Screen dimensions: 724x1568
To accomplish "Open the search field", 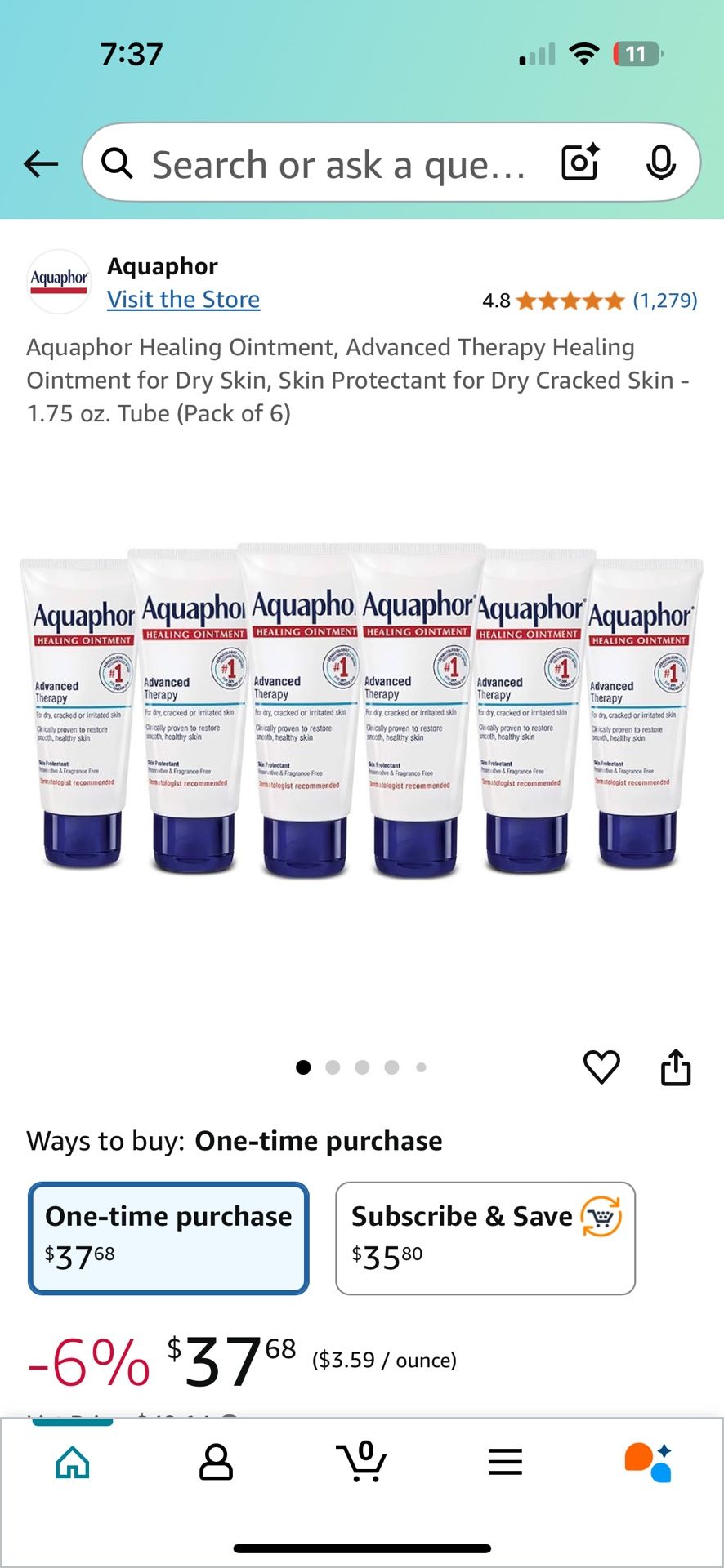I will (x=327, y=163).
